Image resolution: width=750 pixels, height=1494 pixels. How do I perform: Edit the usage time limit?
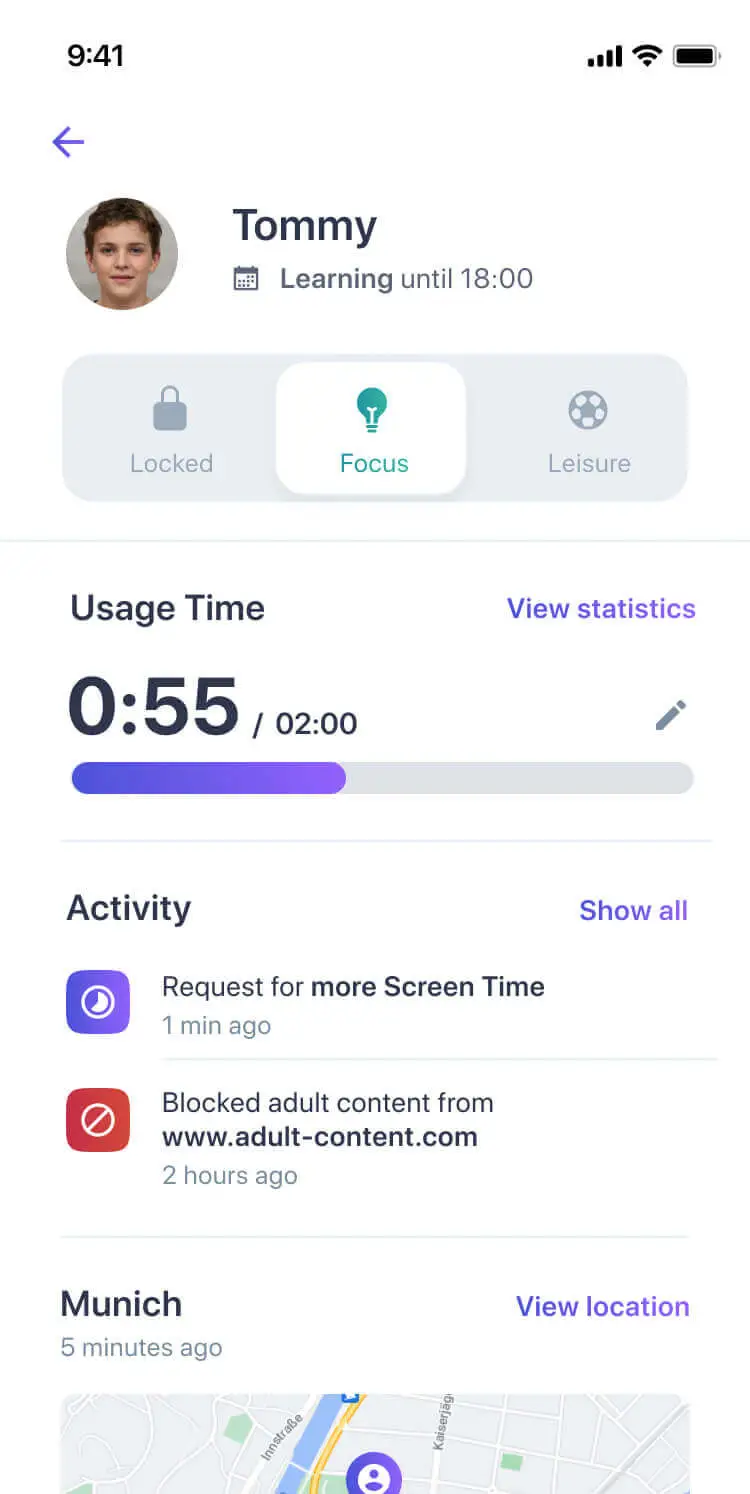(x=670, y=715)
